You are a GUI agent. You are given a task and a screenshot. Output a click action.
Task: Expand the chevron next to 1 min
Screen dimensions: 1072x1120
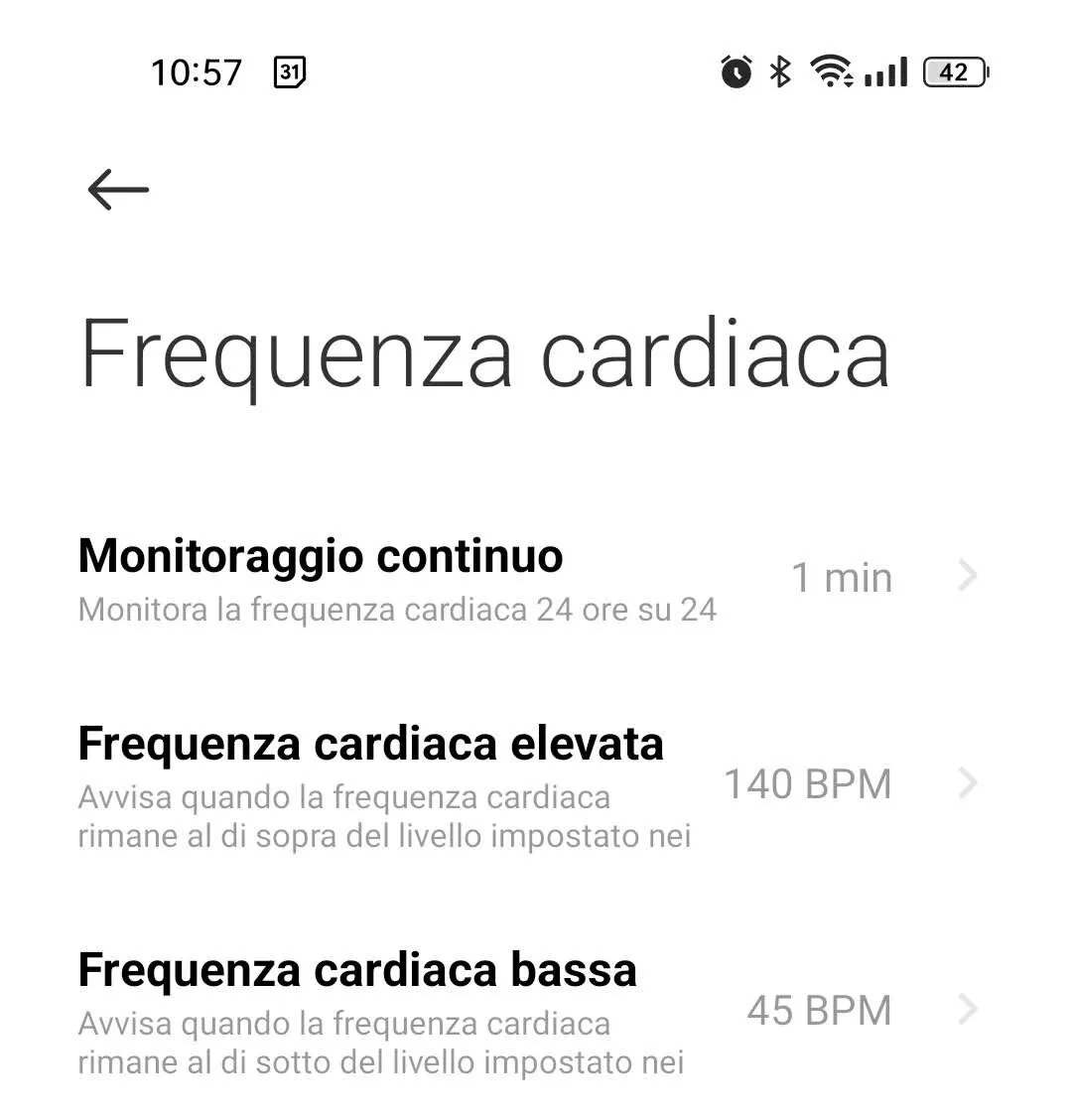click(x=967, y=576)
